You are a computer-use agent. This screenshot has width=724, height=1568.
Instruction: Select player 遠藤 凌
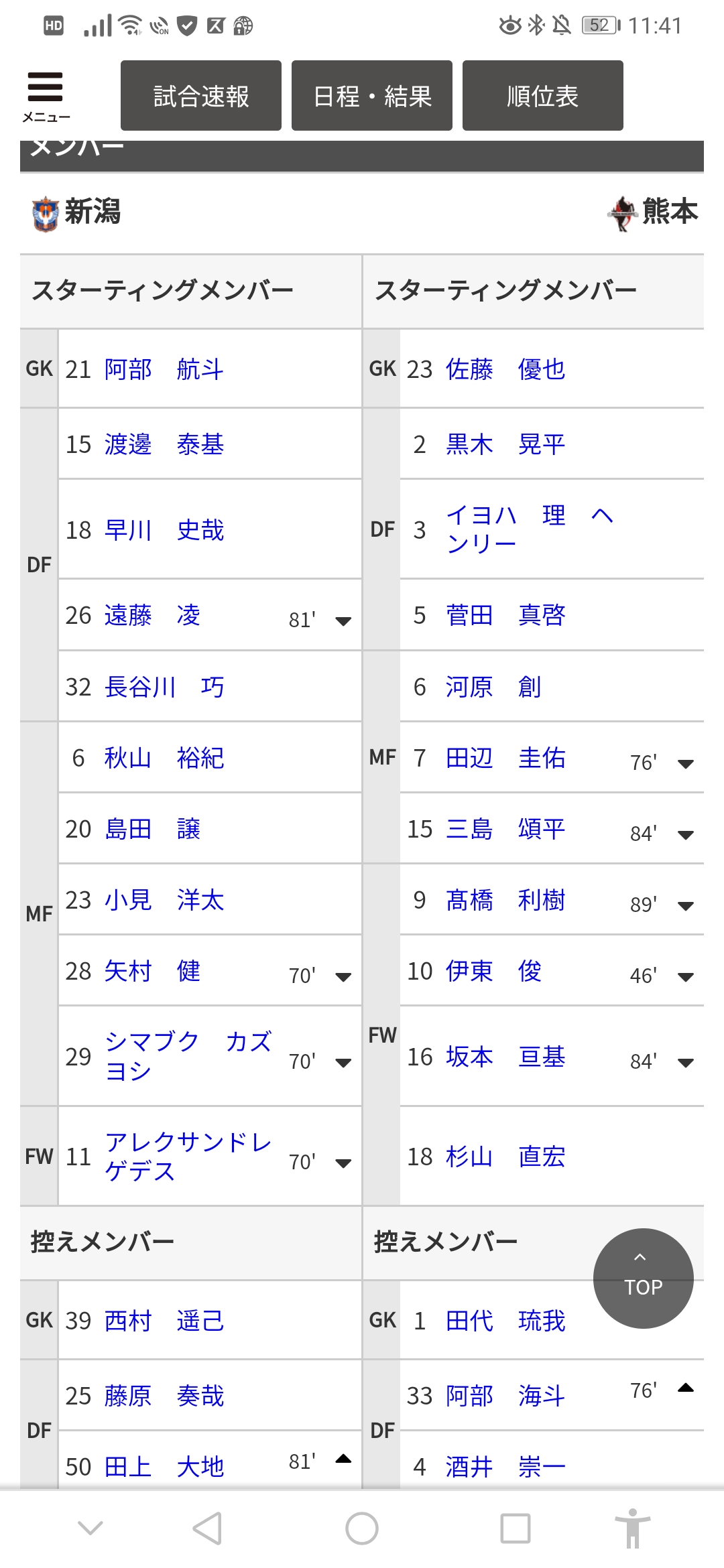[152, 615]
